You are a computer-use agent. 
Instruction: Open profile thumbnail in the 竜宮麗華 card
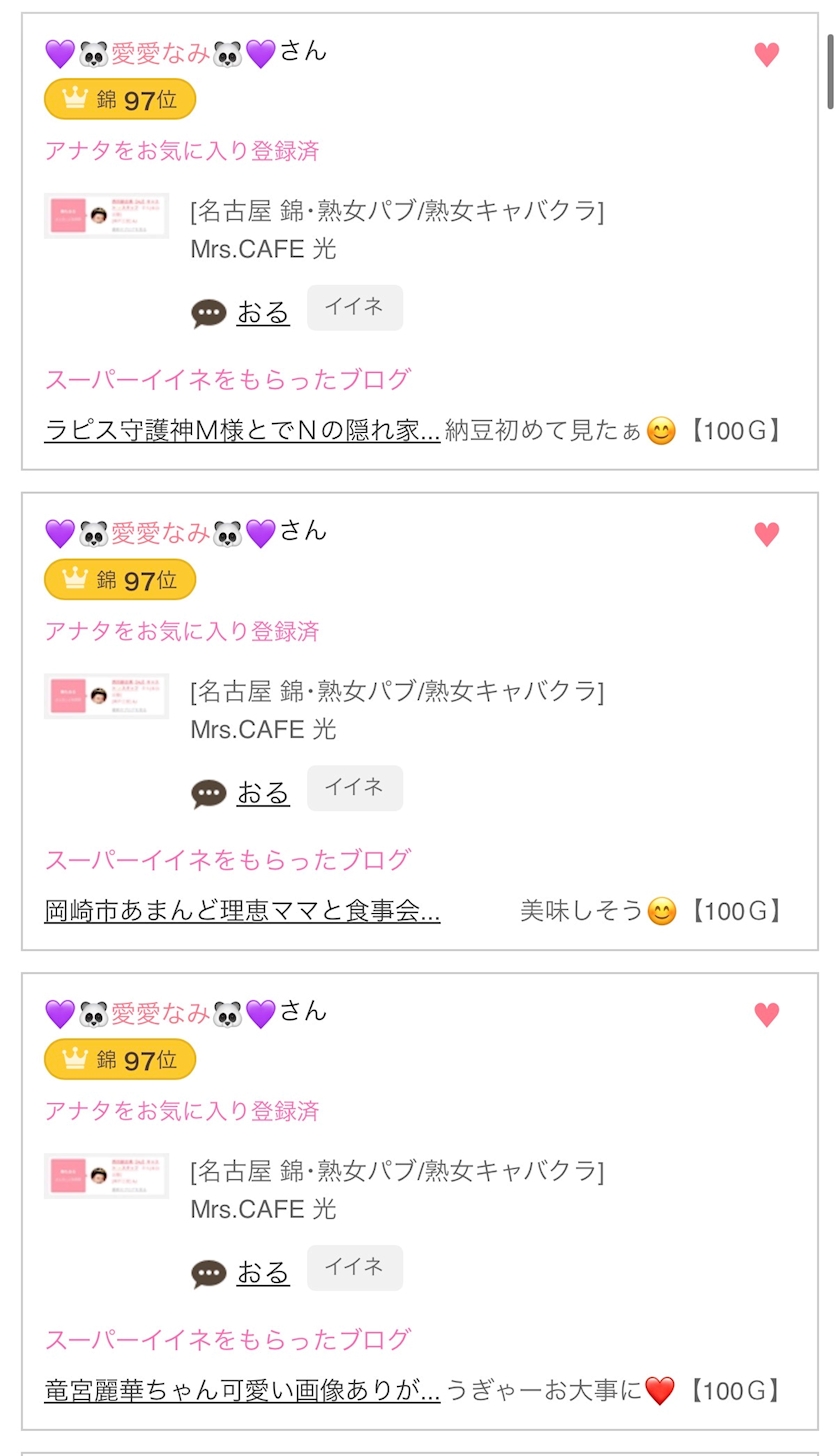pyautogui.click(x=106, y=1176)
